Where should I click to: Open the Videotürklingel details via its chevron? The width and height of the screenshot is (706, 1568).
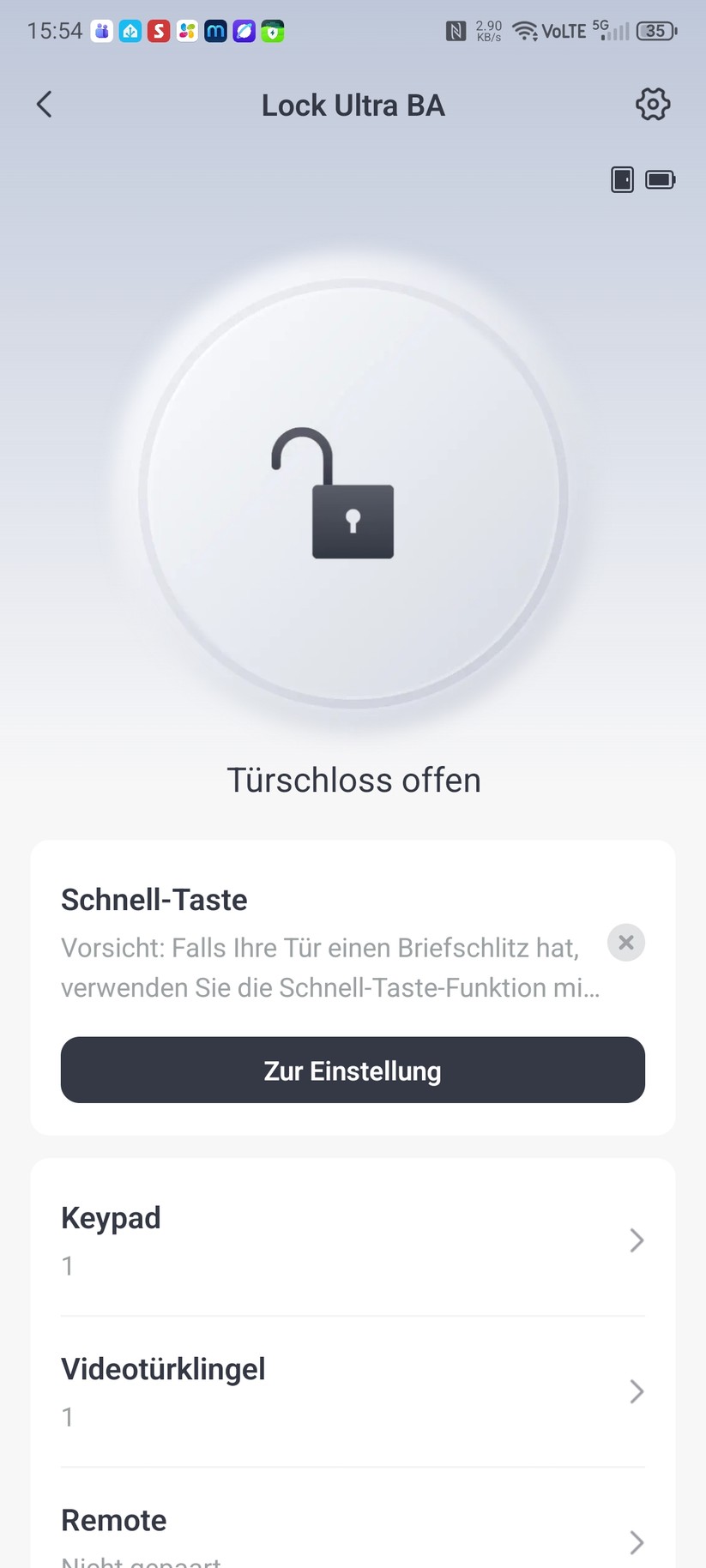[x=636, y=1391]
